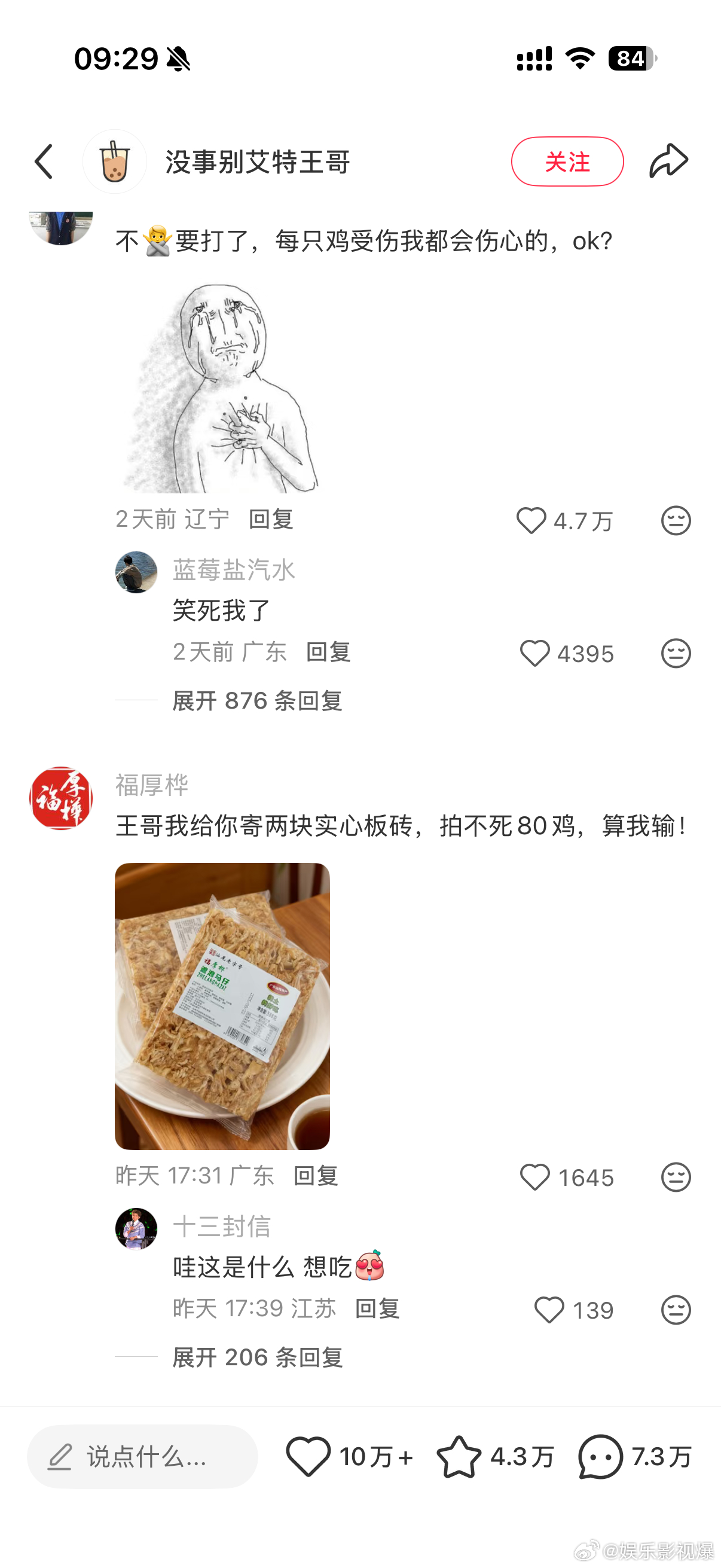Viewport: 721px width, 1568px height.
Task: Open emoji reaction on 十三封信's reply
Action: [676, 1309]
